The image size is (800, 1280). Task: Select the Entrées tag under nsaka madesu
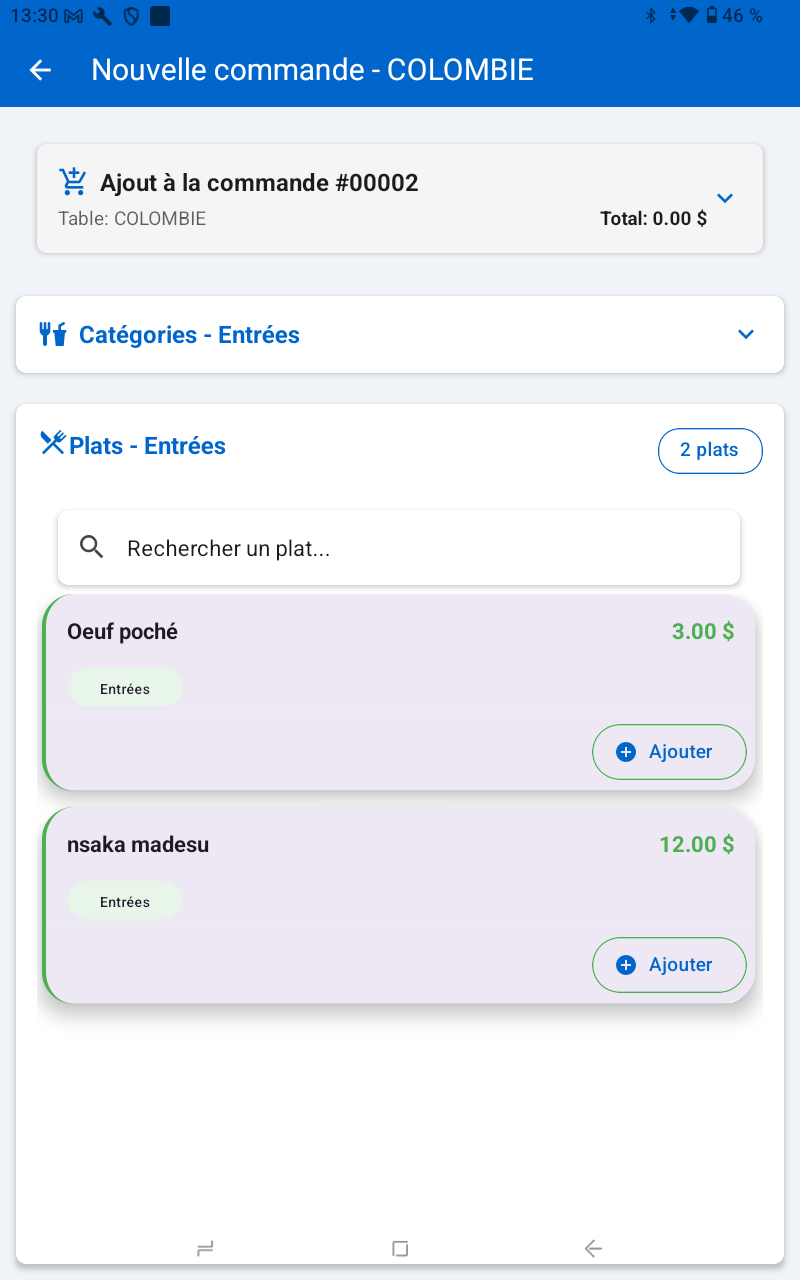pos(124,900)
